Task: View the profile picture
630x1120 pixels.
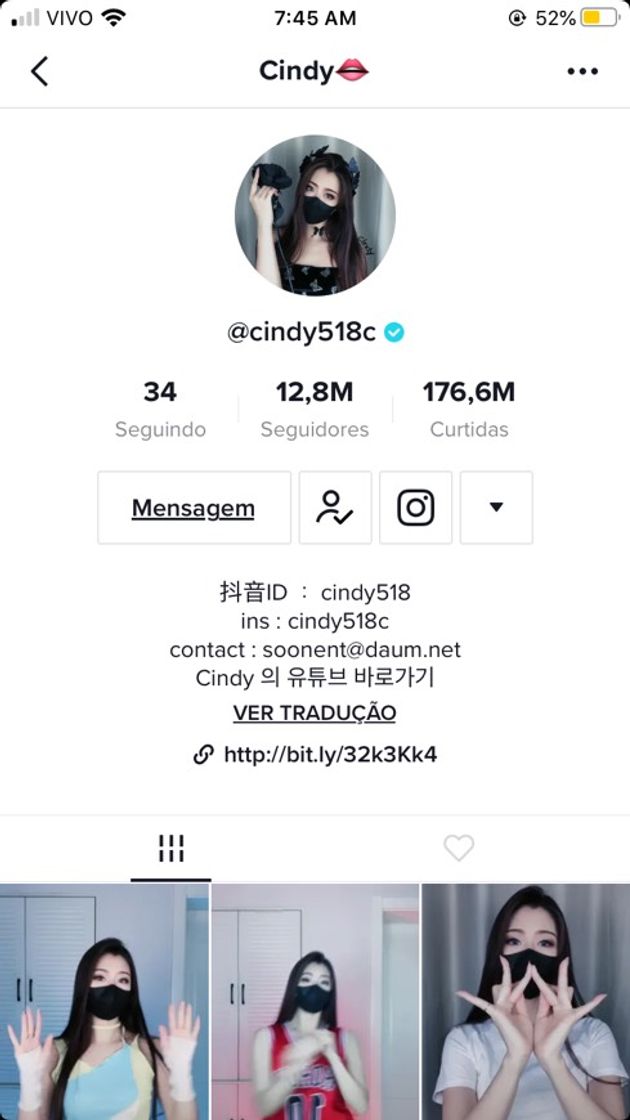Action: click(x=315, y=216)
